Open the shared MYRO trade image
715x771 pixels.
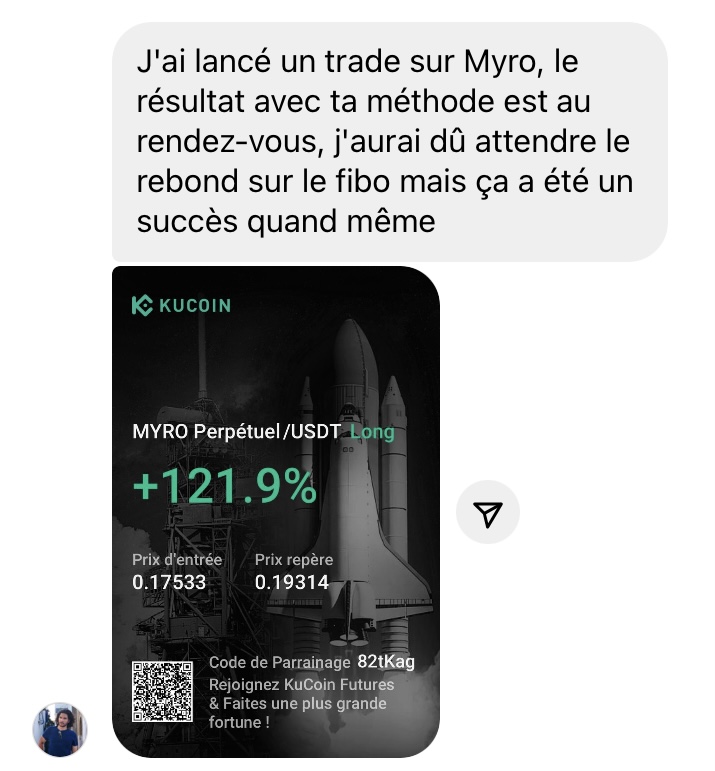click(276, 512)
